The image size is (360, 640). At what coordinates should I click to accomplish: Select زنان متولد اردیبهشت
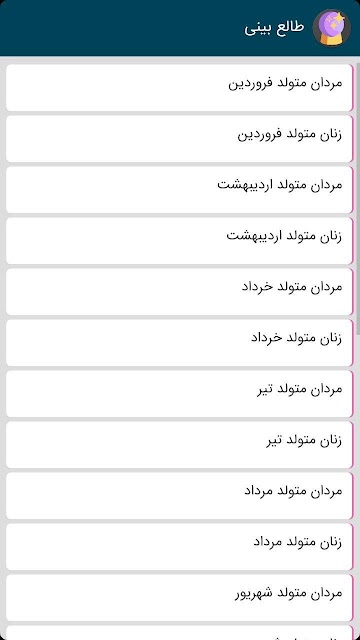pos(180,241)
